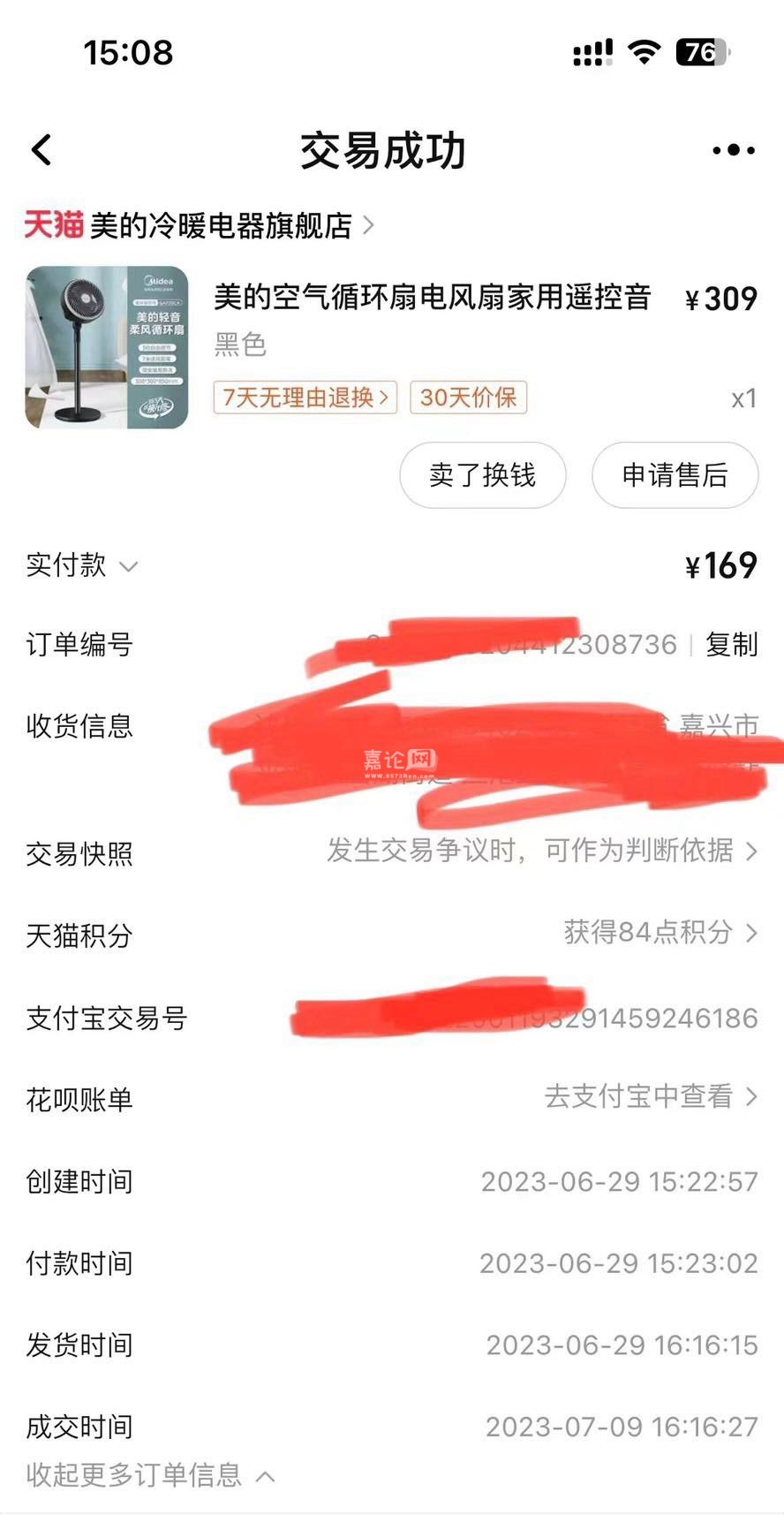
Task: Open 花呗账单 in Alipay
Action: [650, 1096]
